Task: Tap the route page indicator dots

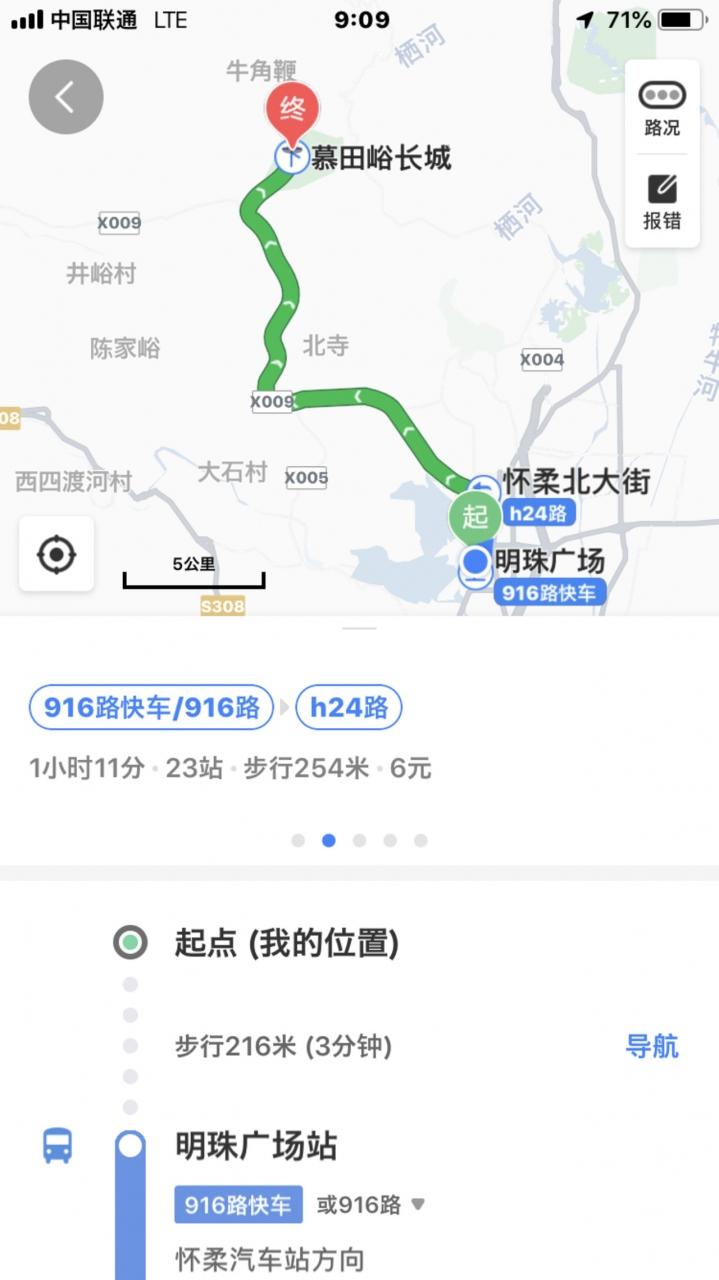Action: (x=359, y=841)
